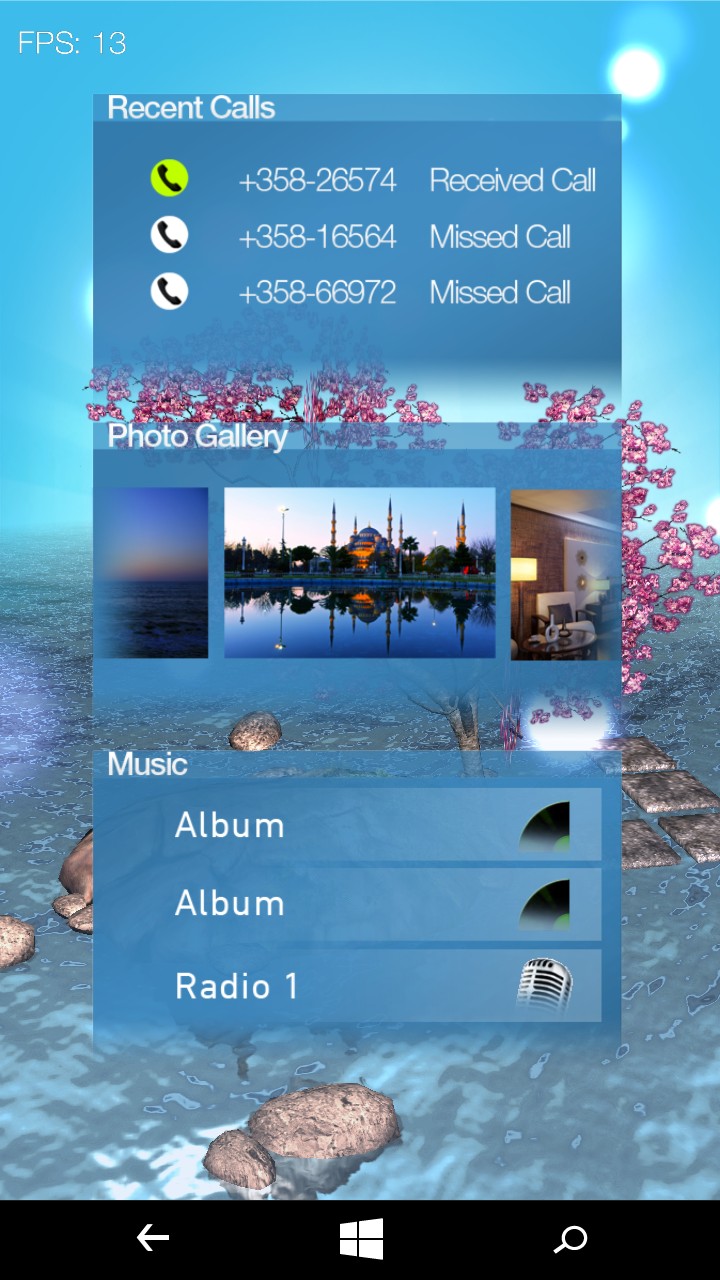This screenshot has width=720, height=1280.
Task: Open the system search magnifier
Action: click(x=570, y=1240)
